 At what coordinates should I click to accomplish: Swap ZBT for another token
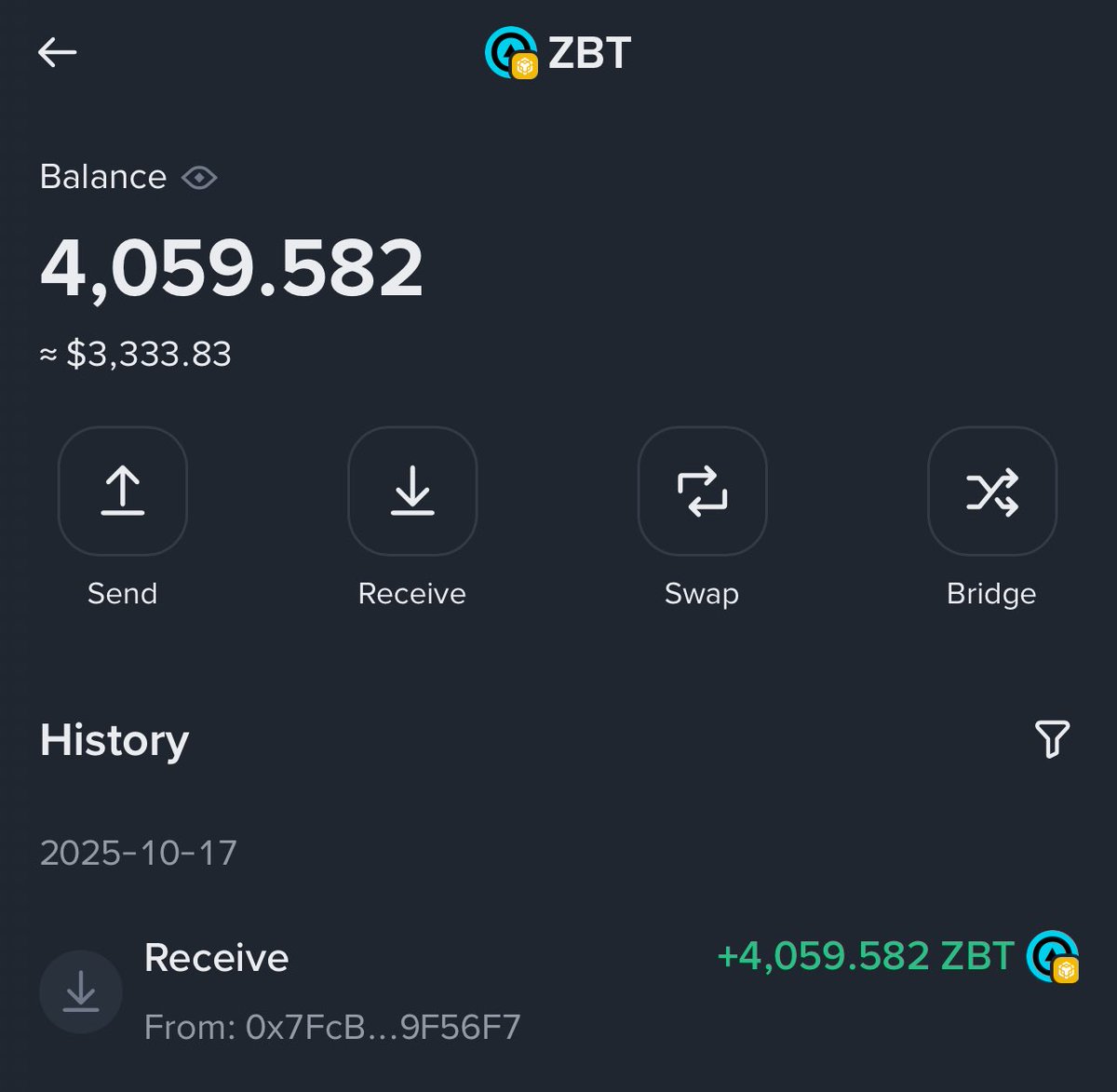pos(702,491)
